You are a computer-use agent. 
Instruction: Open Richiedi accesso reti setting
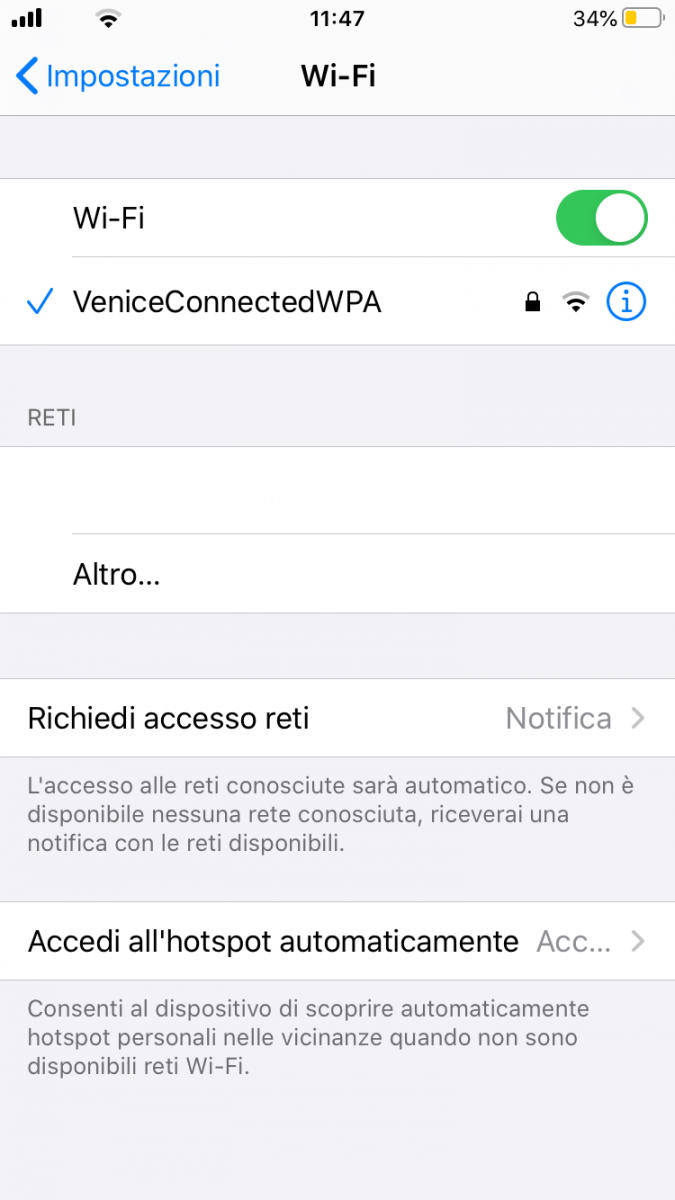click(x=337, y=718)
